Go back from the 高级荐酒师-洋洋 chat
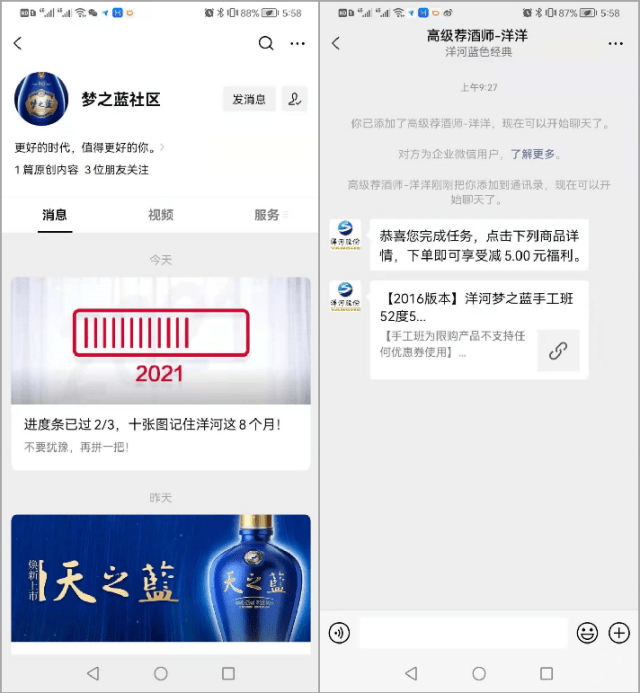Screen dimensions: 640x693 (336, 43)
